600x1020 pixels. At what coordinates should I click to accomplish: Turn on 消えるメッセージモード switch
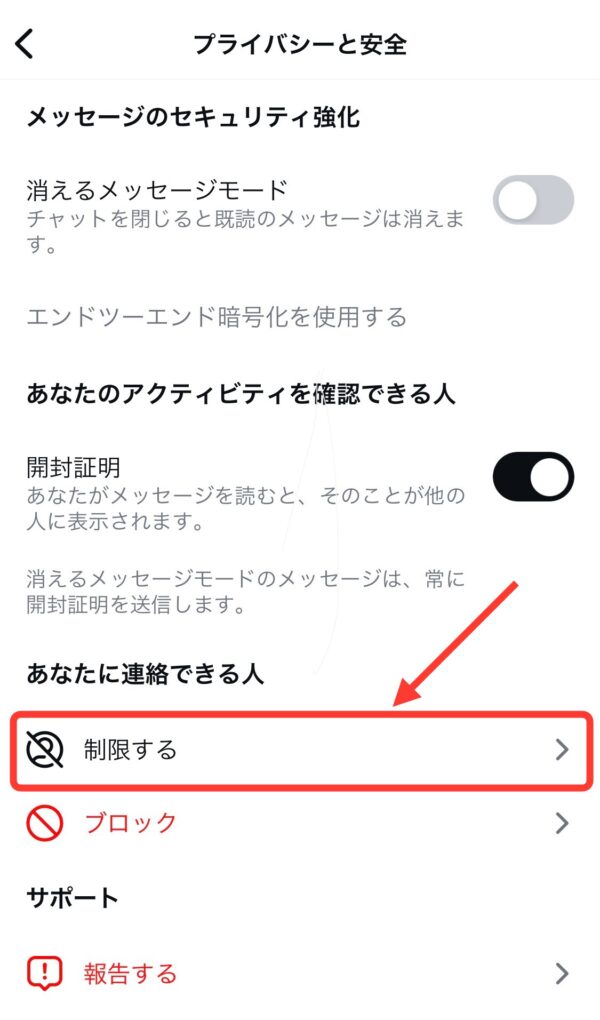coord(533,200)
